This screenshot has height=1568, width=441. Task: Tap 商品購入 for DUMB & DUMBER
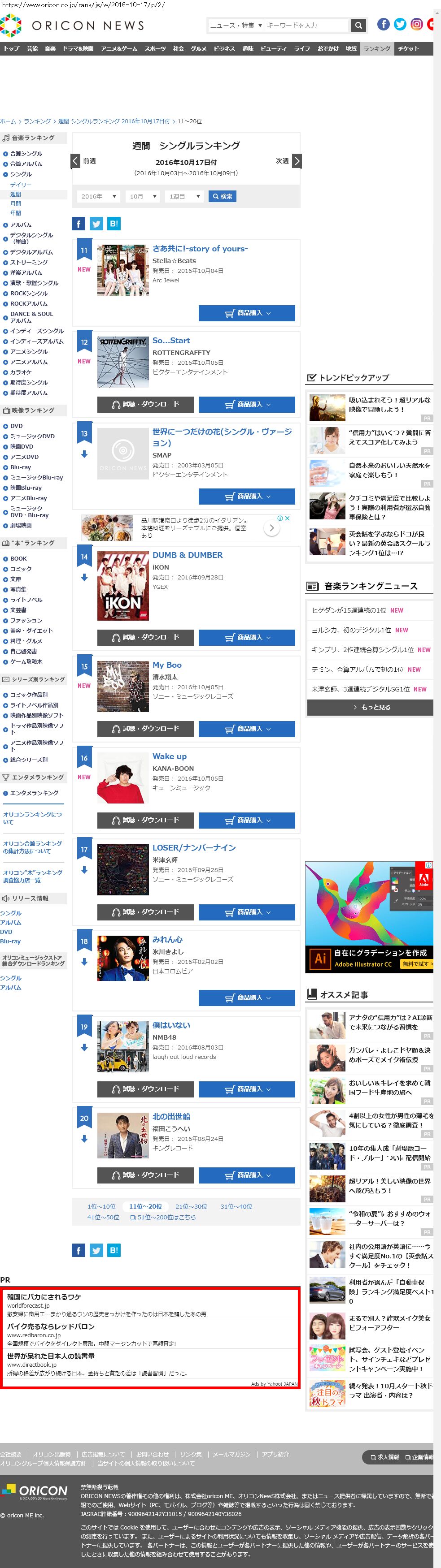pyautogui.click(x=247, y=637)
